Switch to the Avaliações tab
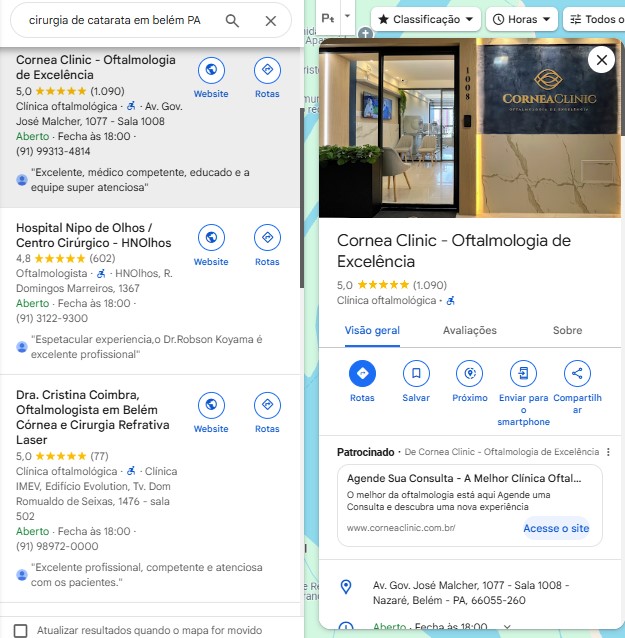Viewport: 625px width, 638px height. 470,330
